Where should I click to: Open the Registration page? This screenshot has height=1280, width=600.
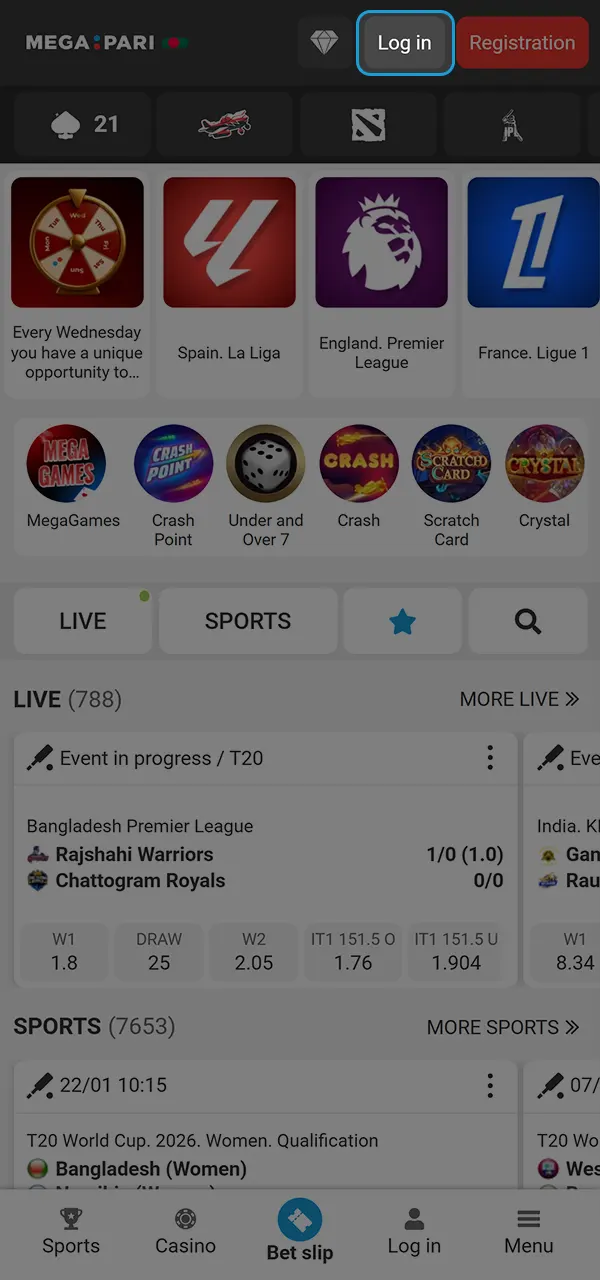(522, 43)
